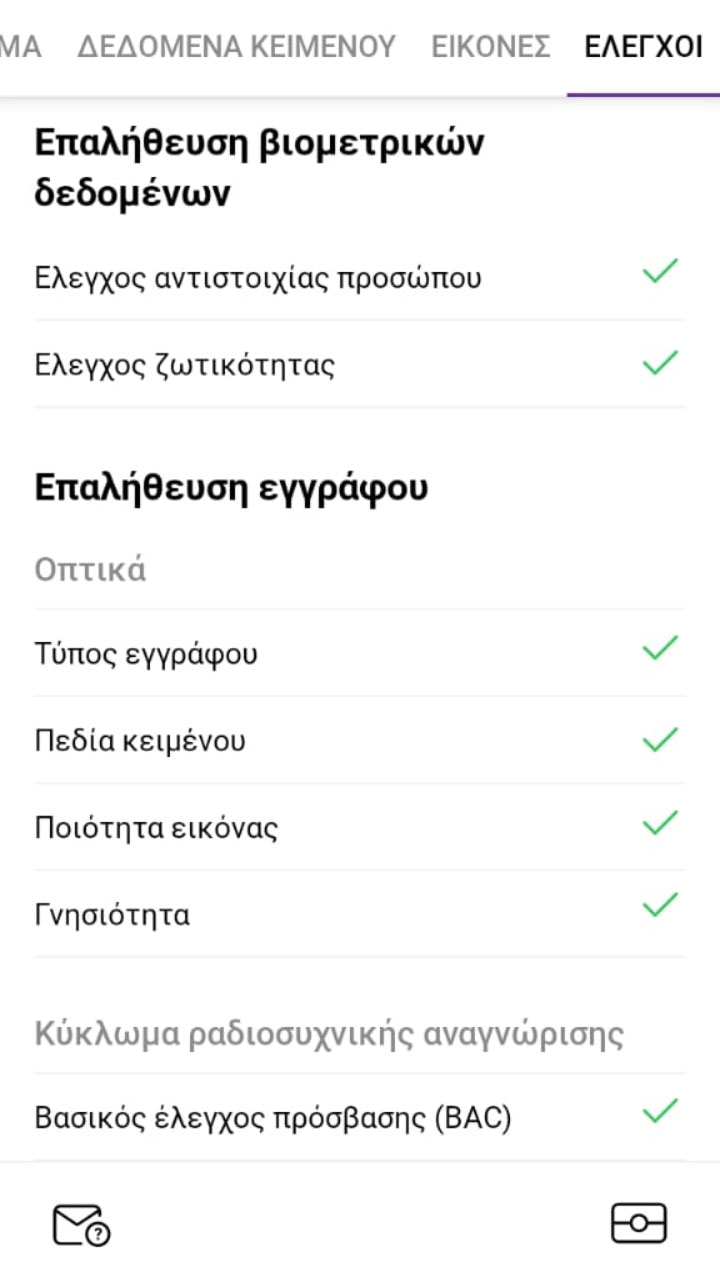Select the checkmark for document type result
Screen dimensions: 720x1280
[658, 647]
